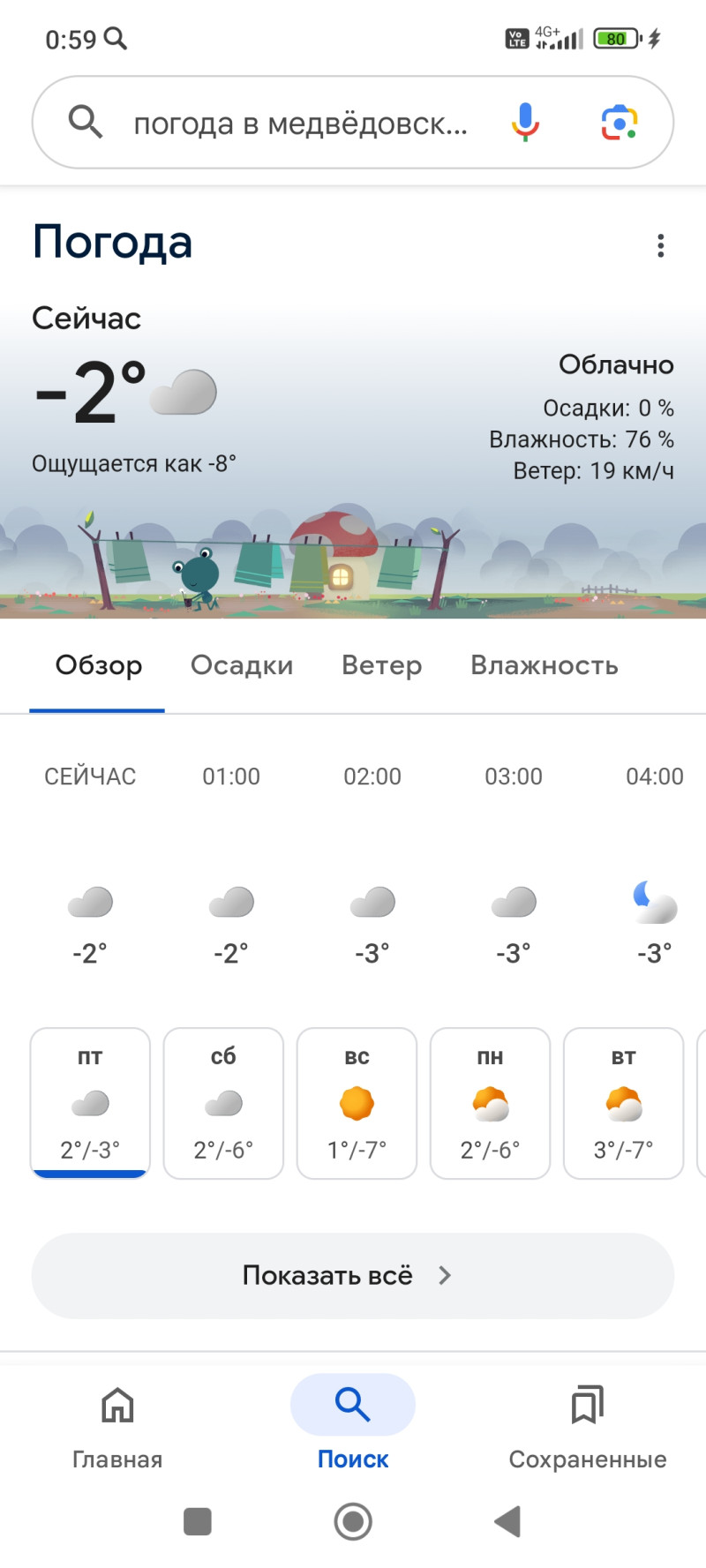The image size is (706, 1568).
Task: Select the Обзор tab
Action: point(98,665)
